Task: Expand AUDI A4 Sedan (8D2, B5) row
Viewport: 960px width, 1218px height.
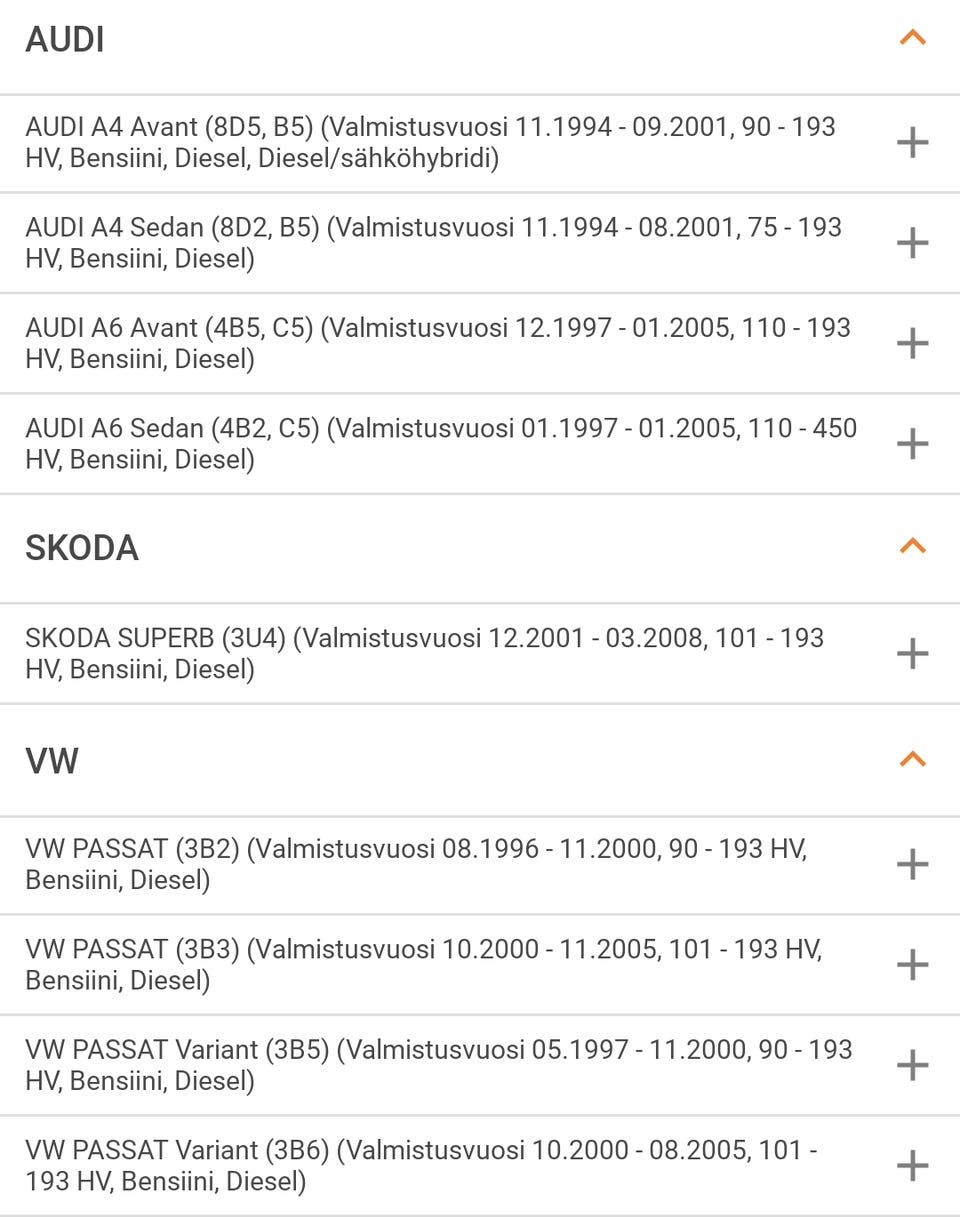Action: pos(912,243)
